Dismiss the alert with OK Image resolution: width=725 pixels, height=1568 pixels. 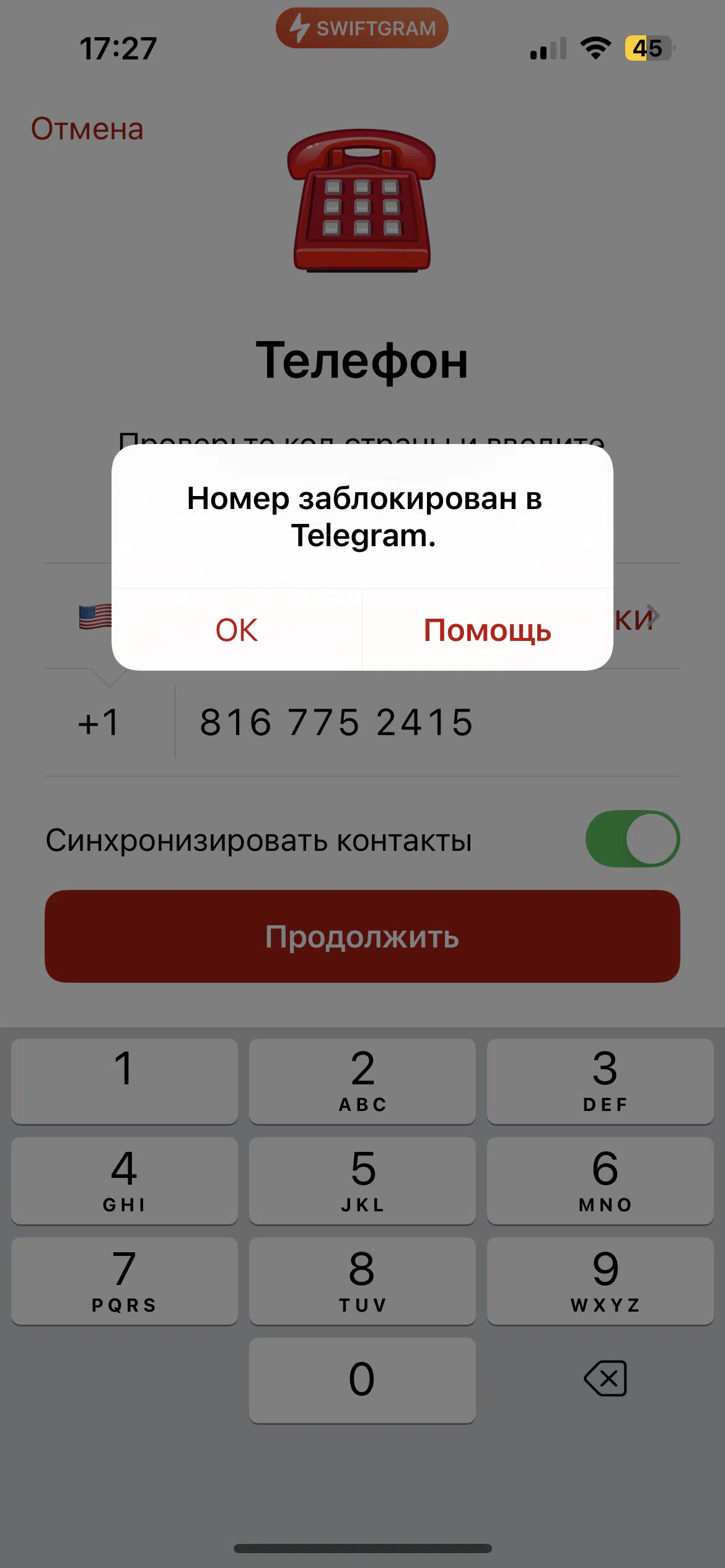point(237,630)
